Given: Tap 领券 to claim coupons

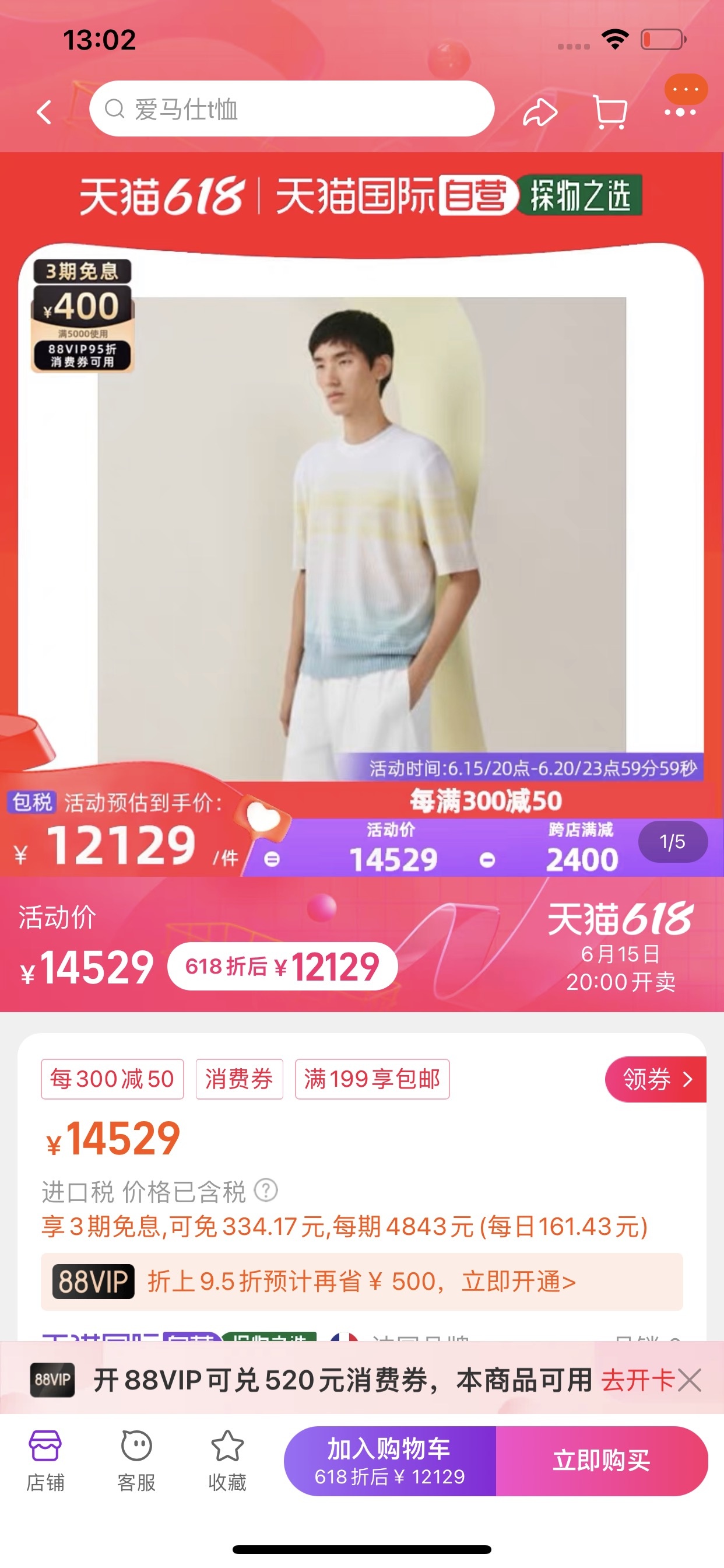Looking at the screenshot, I should coord(655,1079).
